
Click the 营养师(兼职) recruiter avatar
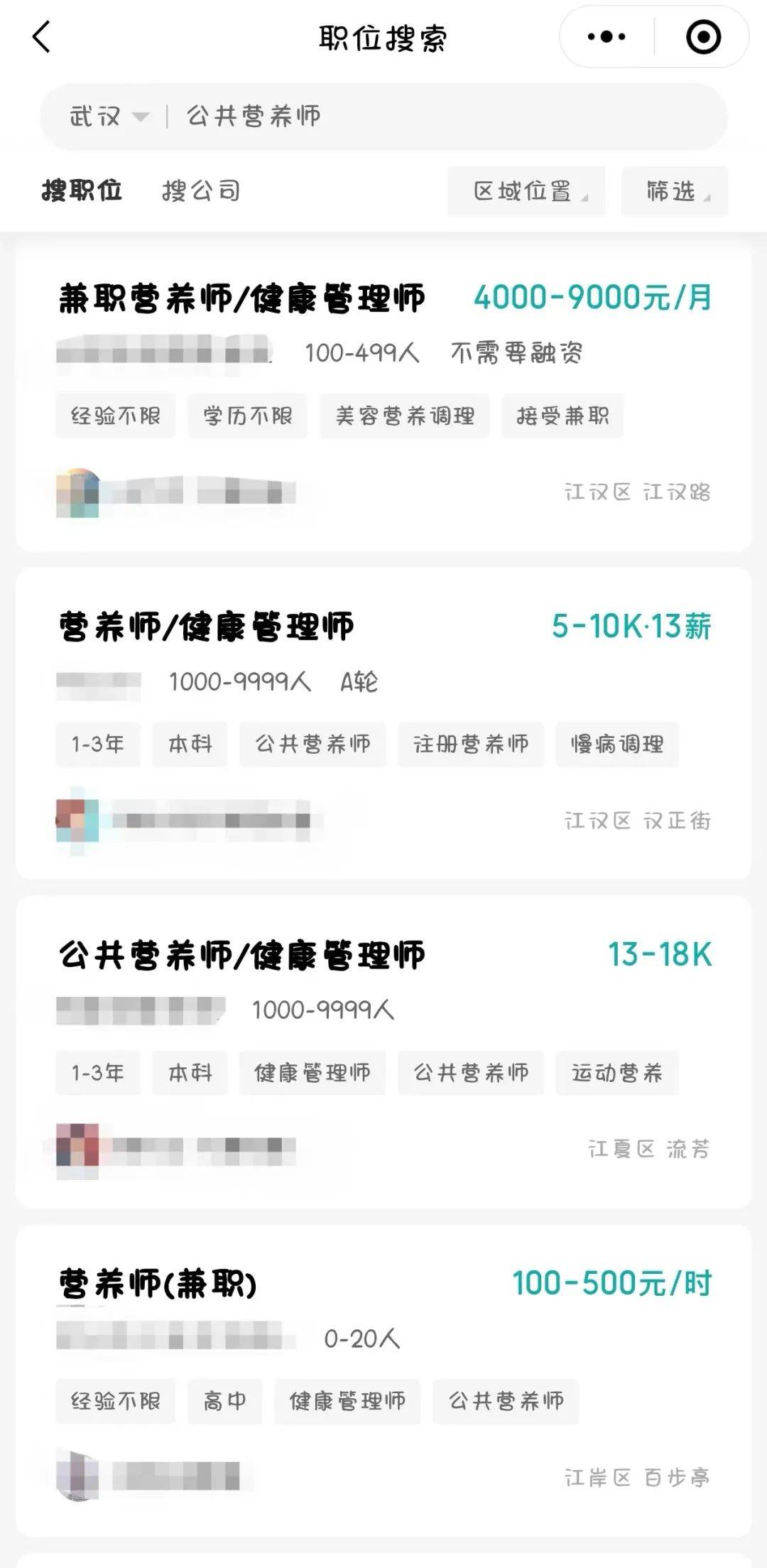click(x=80, y=1475)
